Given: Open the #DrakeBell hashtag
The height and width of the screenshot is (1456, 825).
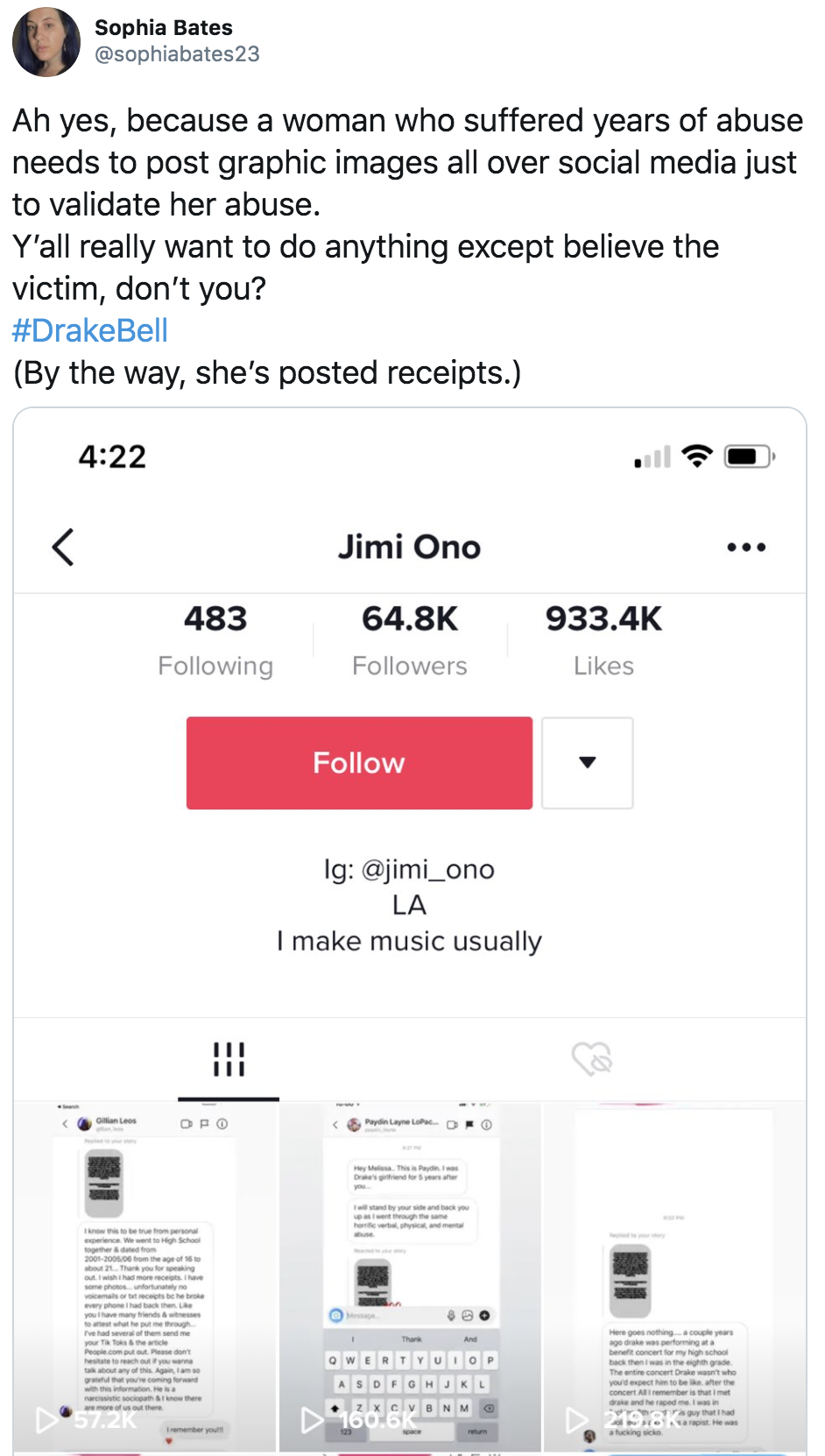Looking at the screenshot, I should click(88, 330).
